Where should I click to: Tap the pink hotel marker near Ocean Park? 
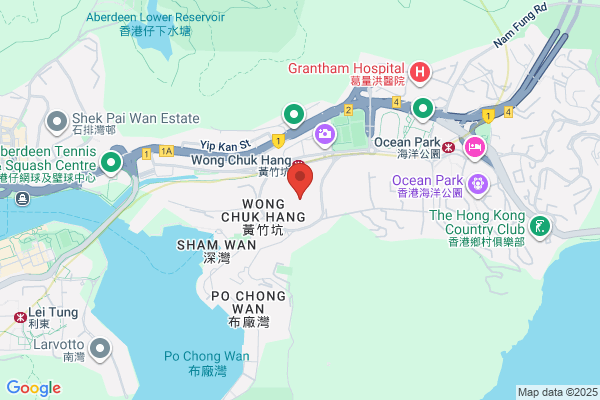(x=475, y=149)
